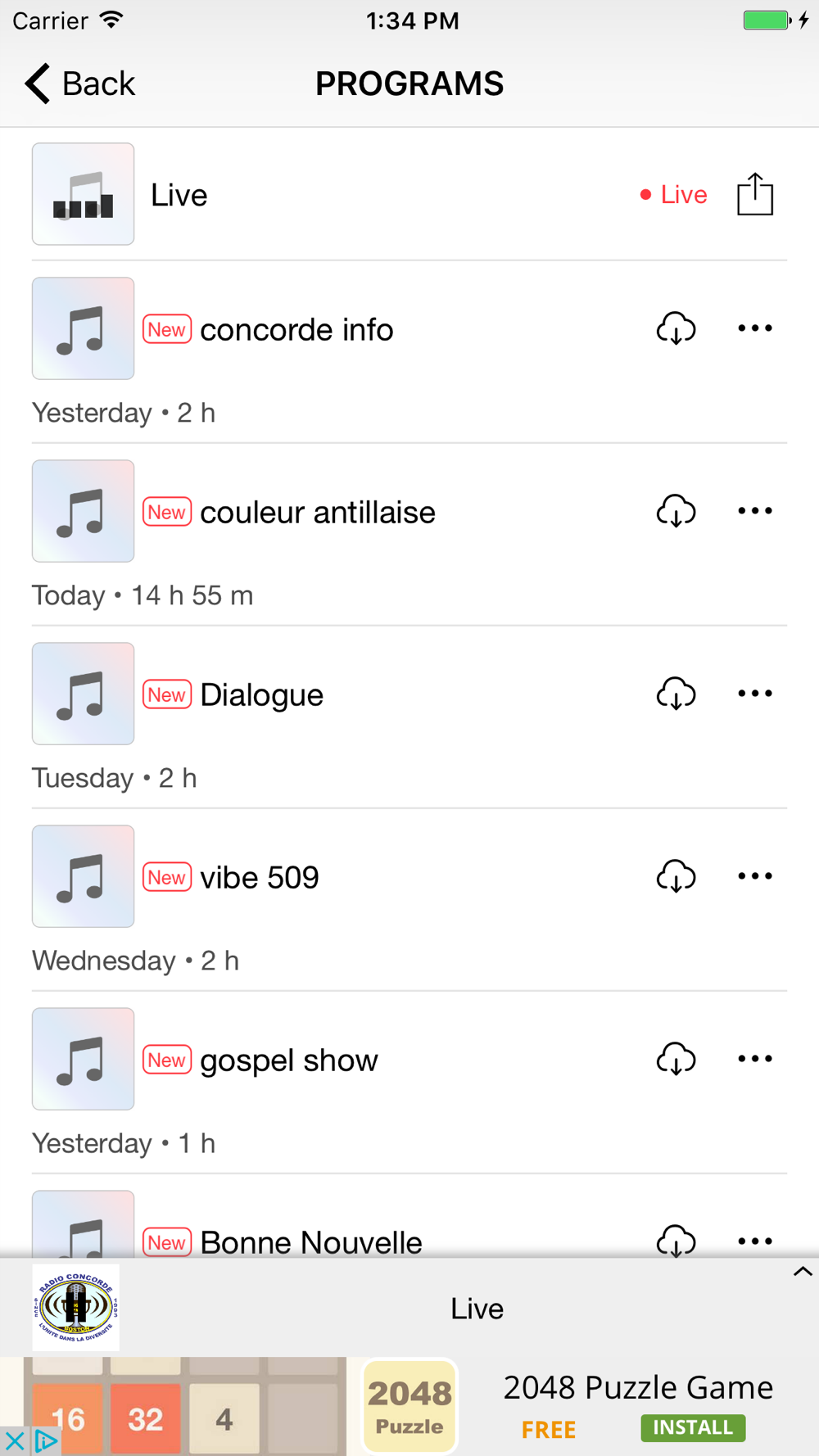This screenshot has width=819, height=1456.
Task: Open more options for gospel show
Action: coord(754,1059)
